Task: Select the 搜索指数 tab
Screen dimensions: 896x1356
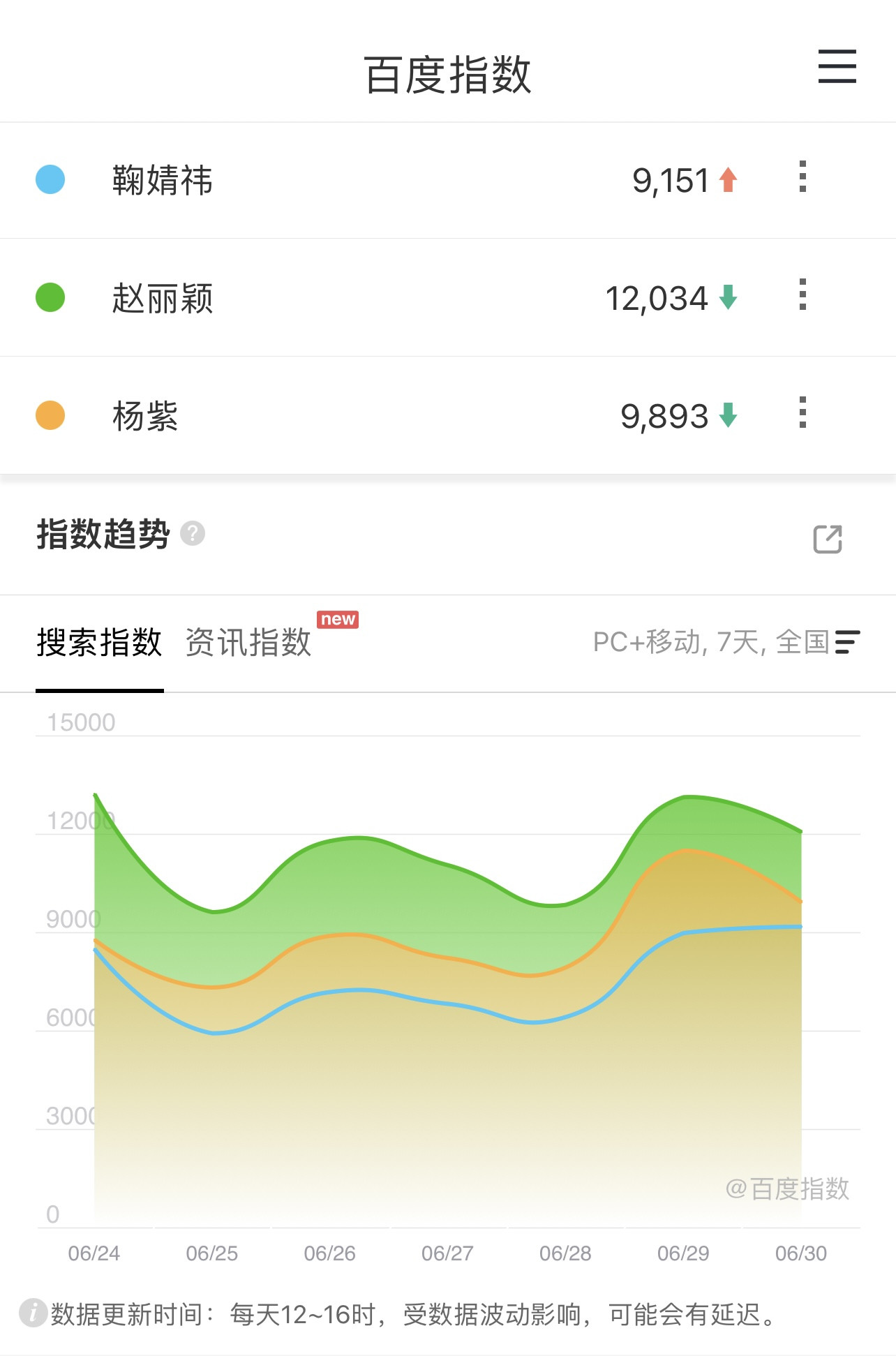Action: coord(100,643)
